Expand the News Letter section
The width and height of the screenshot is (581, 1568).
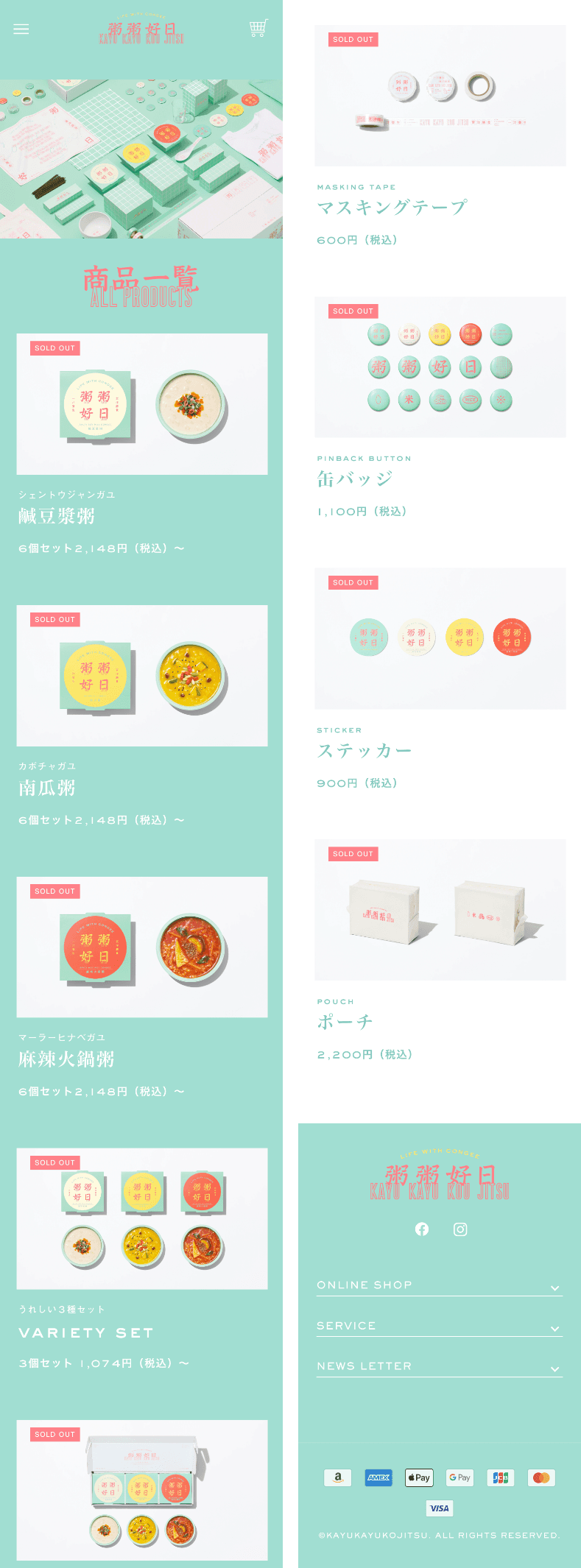click(440, 1366)
